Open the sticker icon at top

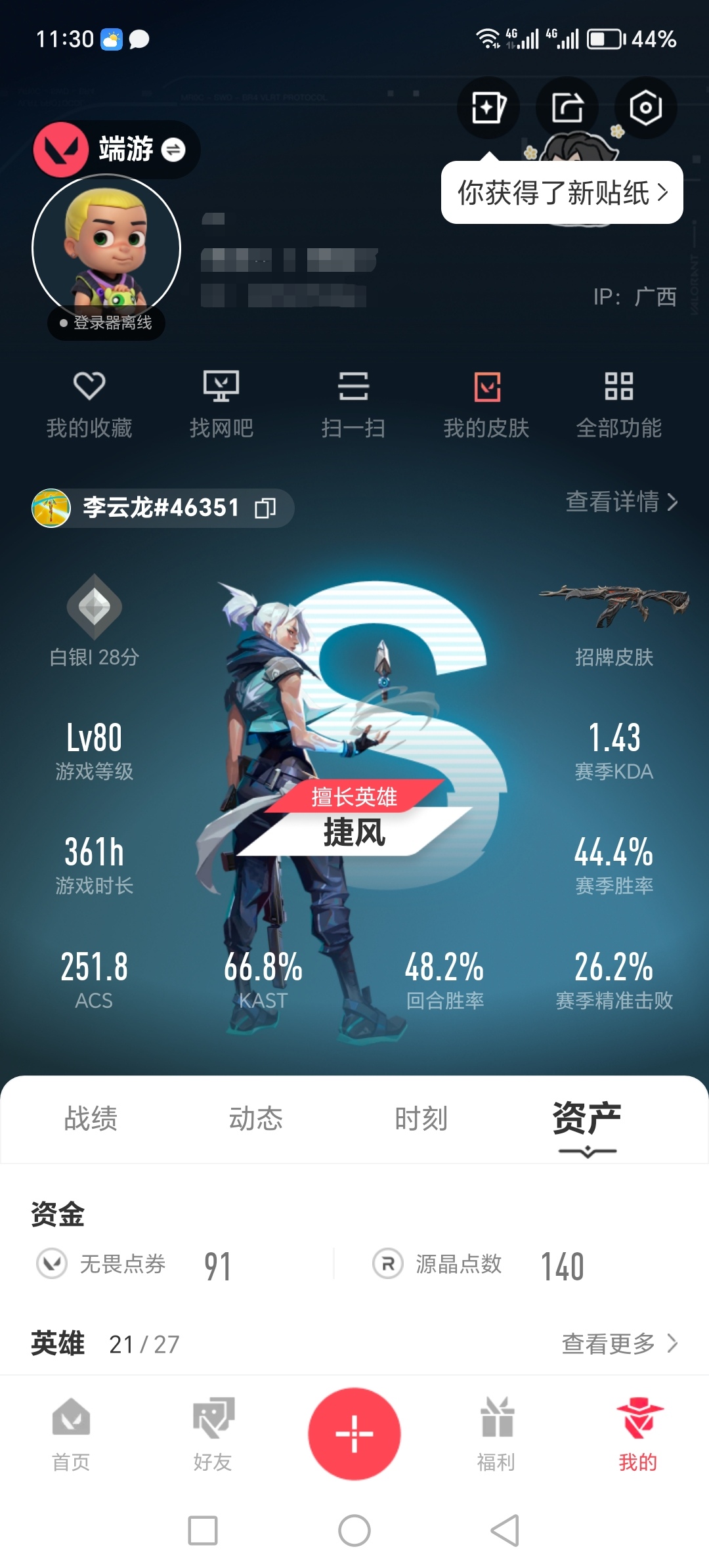(x=488, y=108)
